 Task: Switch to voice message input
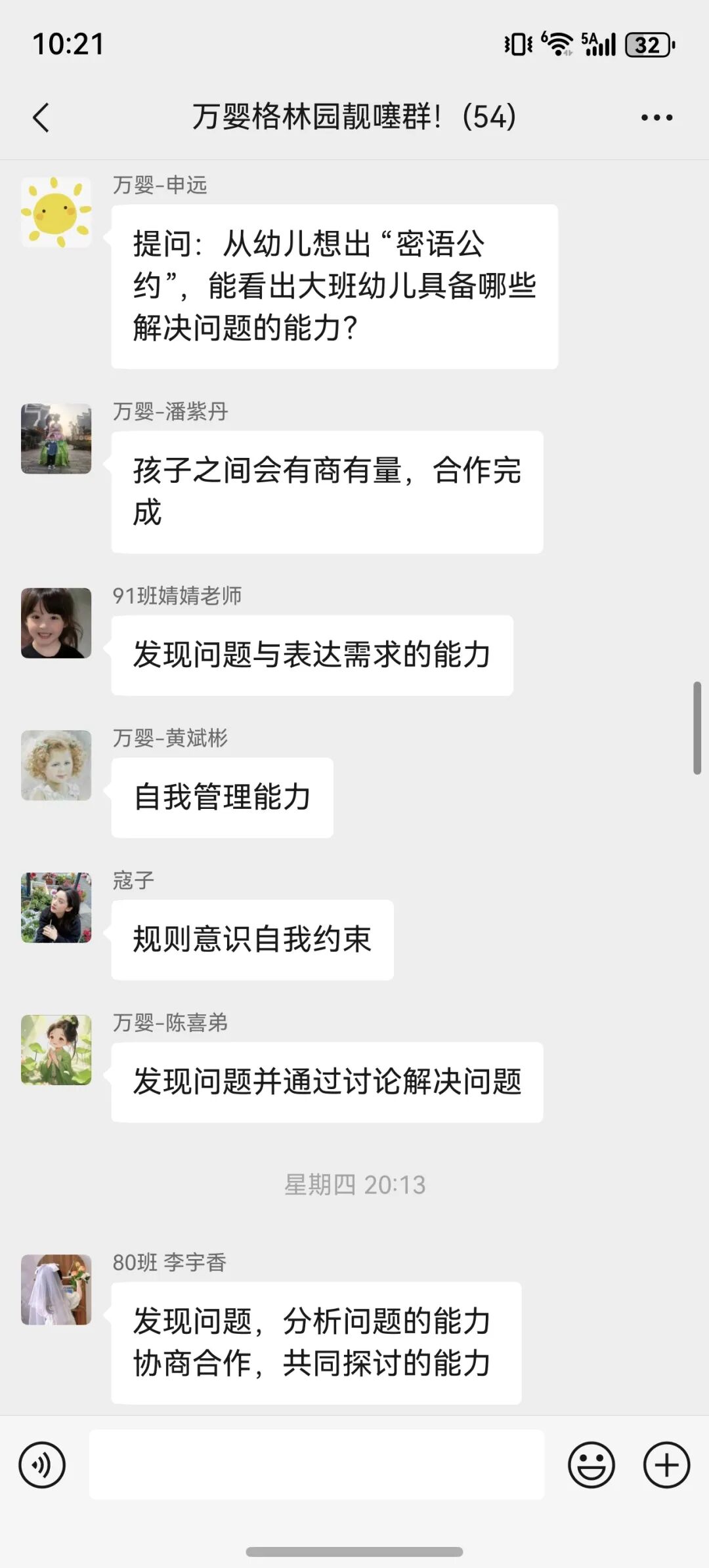[x=42, y=1465]
